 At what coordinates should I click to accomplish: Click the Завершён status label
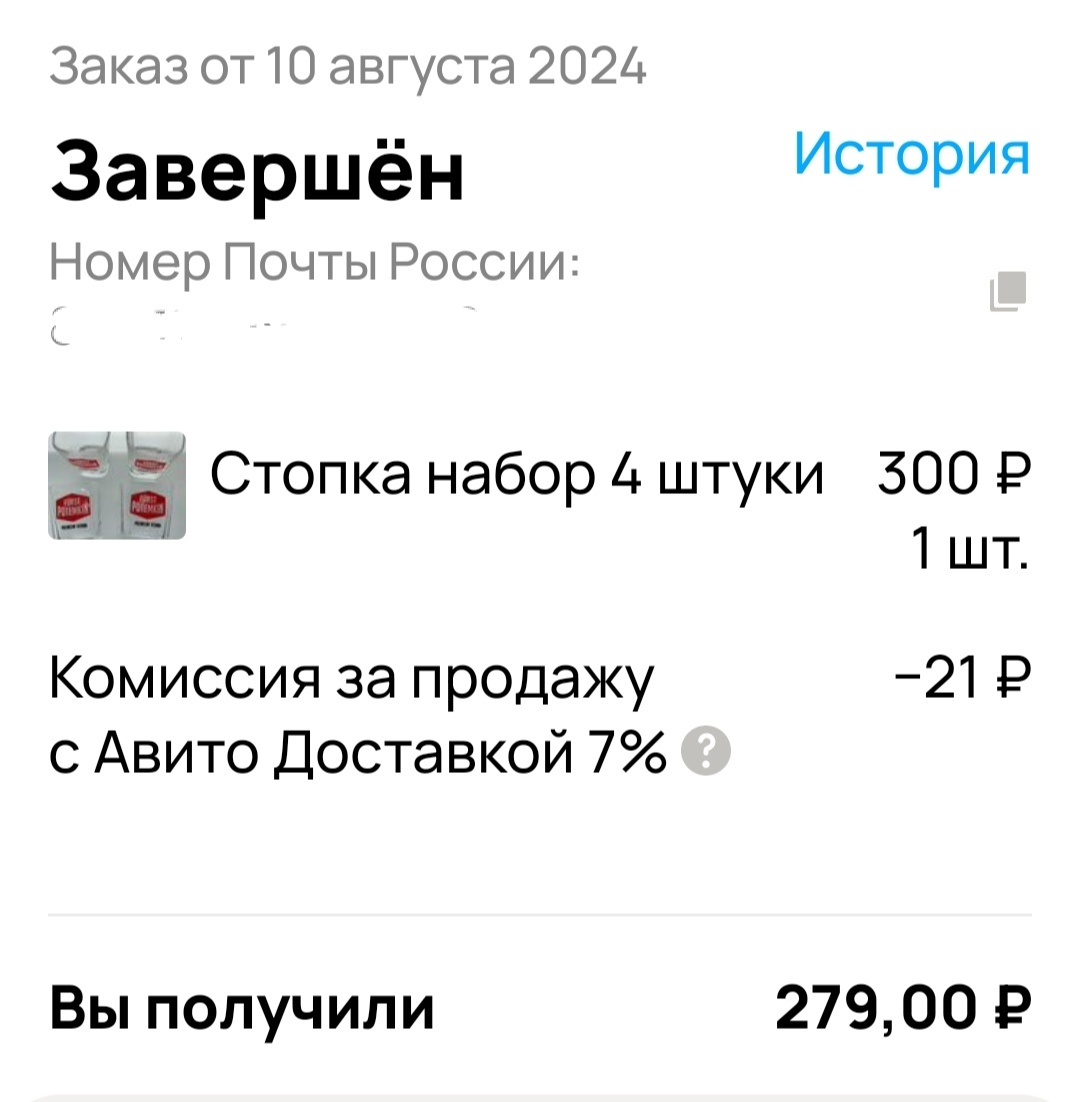(258, 172)
